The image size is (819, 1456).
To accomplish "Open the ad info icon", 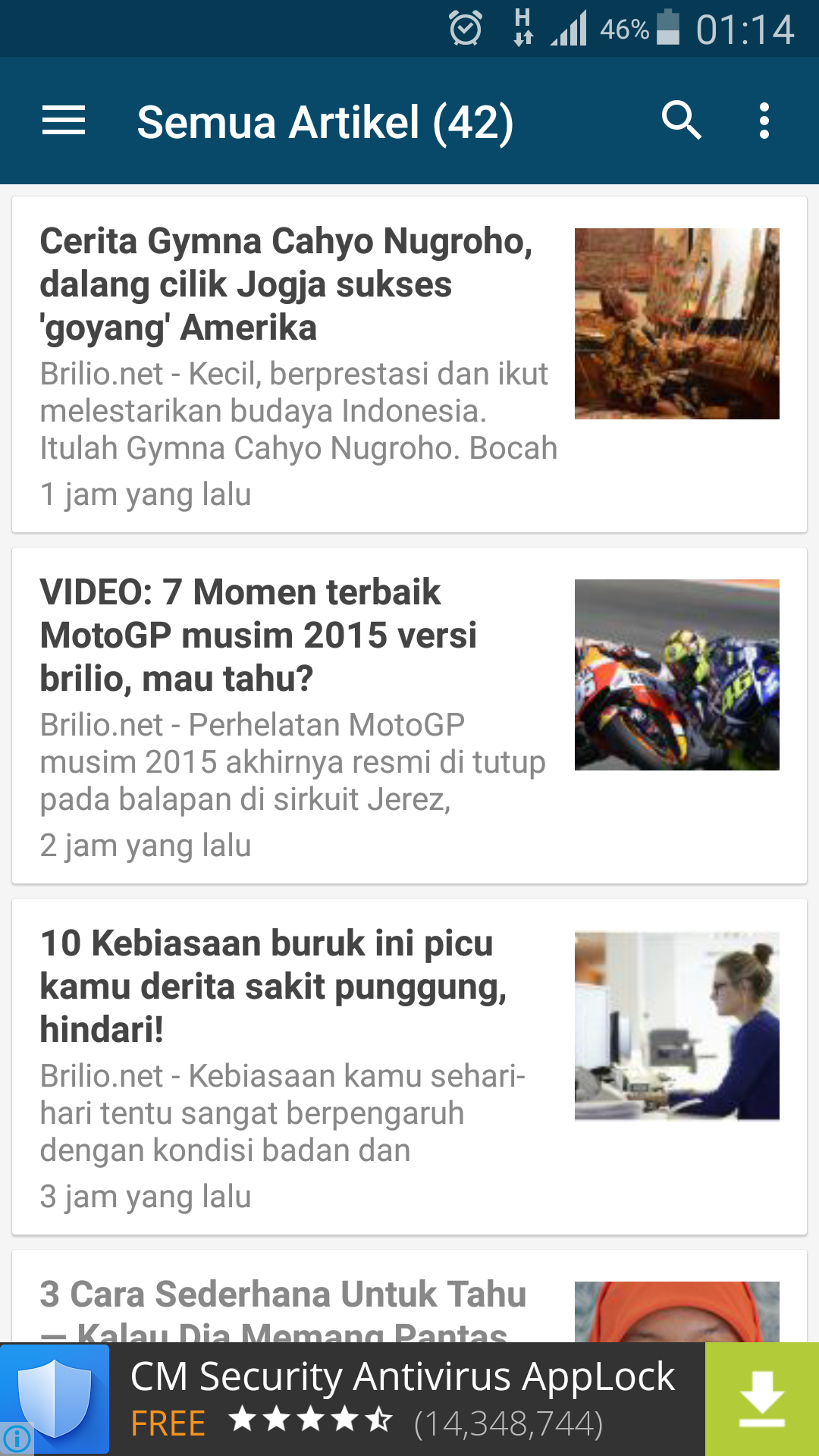I will 17,1438.
